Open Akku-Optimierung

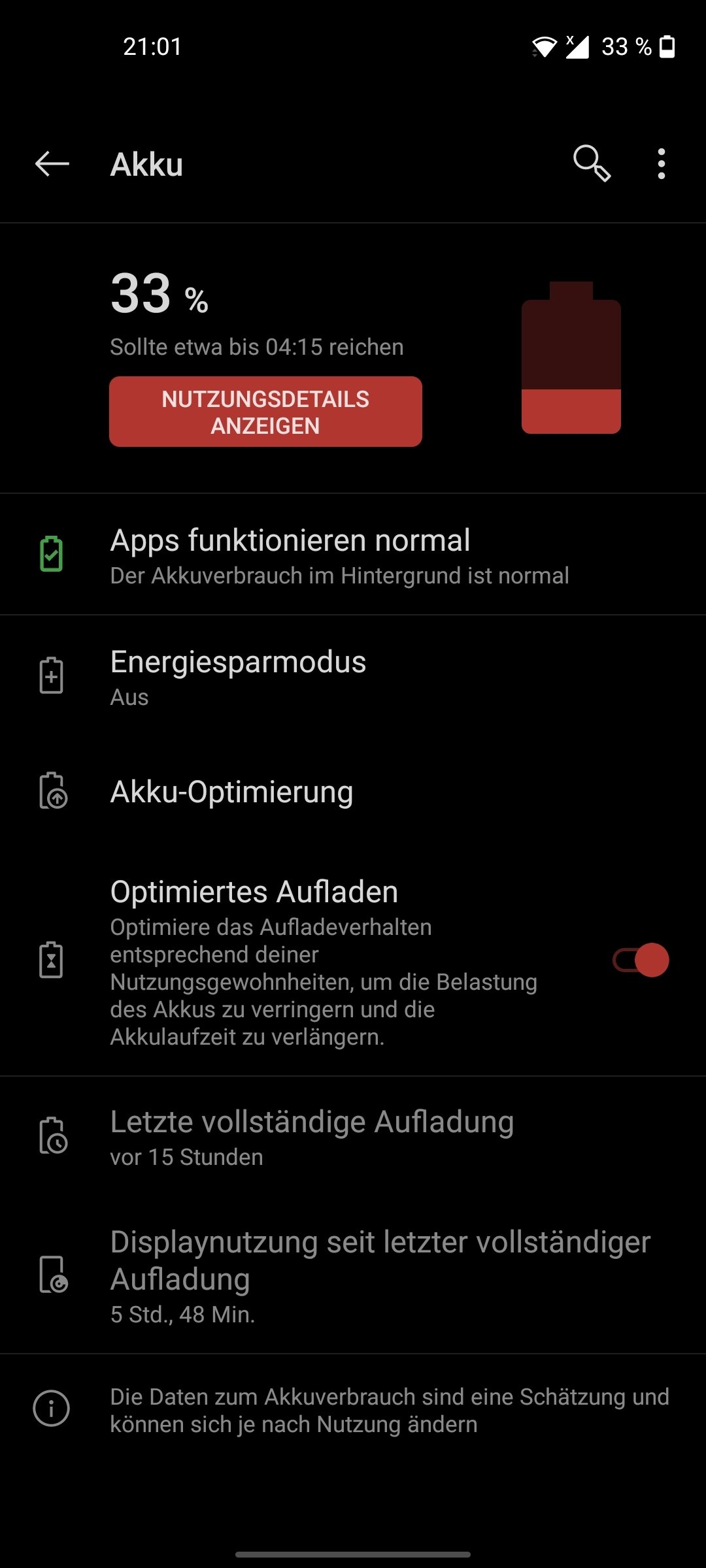coord(353,792)
